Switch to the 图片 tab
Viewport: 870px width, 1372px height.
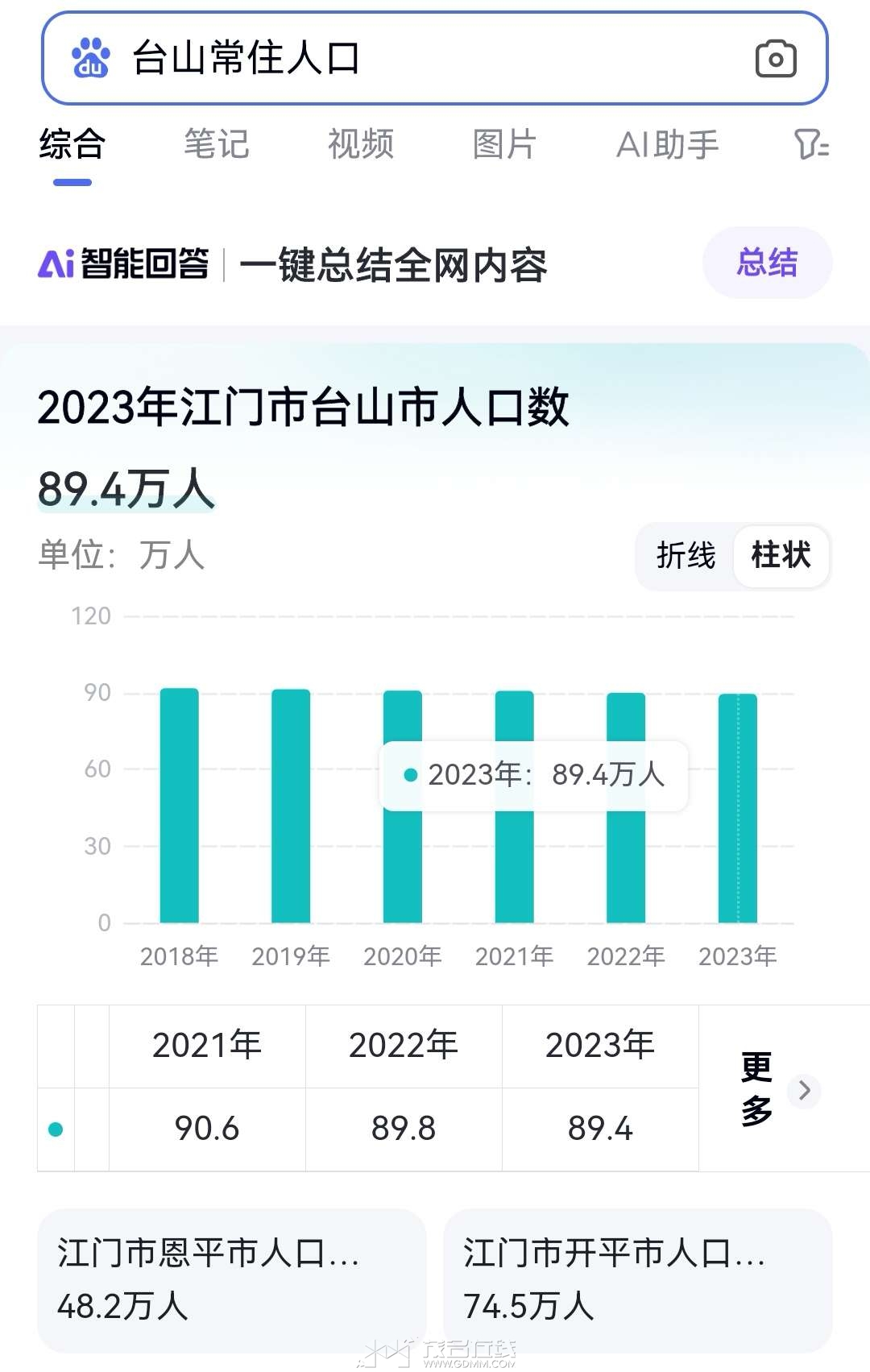[504, 145]
